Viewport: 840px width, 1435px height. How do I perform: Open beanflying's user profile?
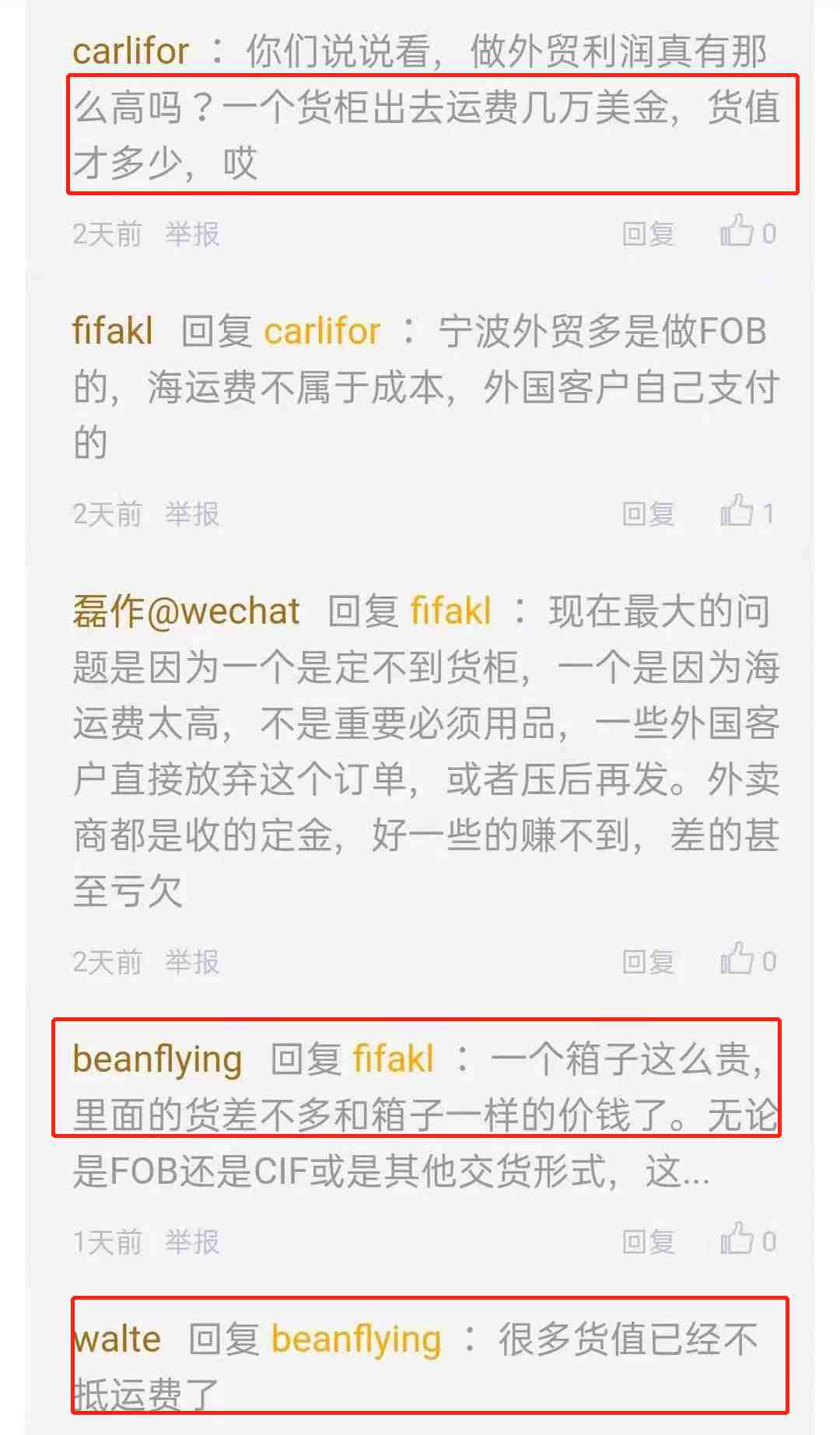point(157,1059)
